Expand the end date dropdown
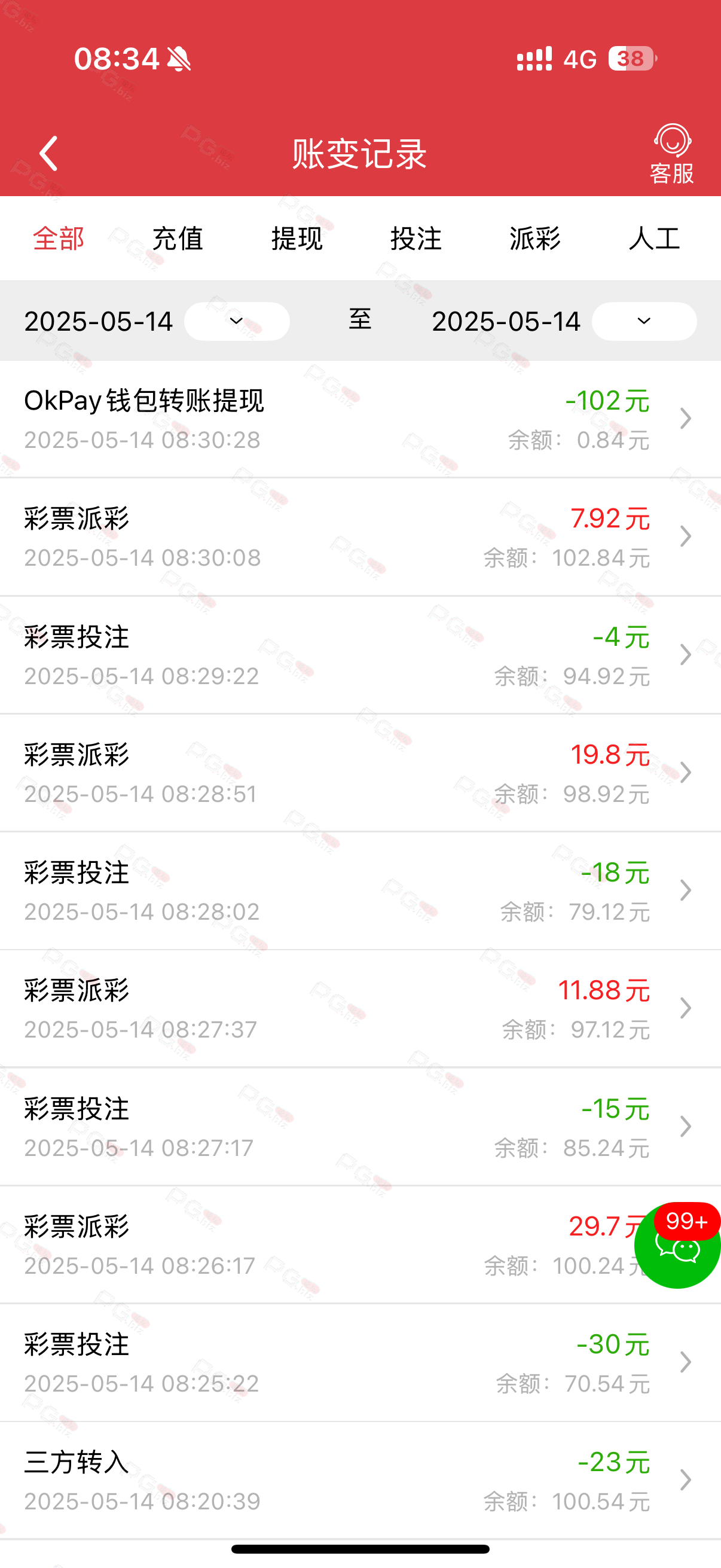Image resolution: width=721 pixels, height=1568 pixels. [644, 321]
